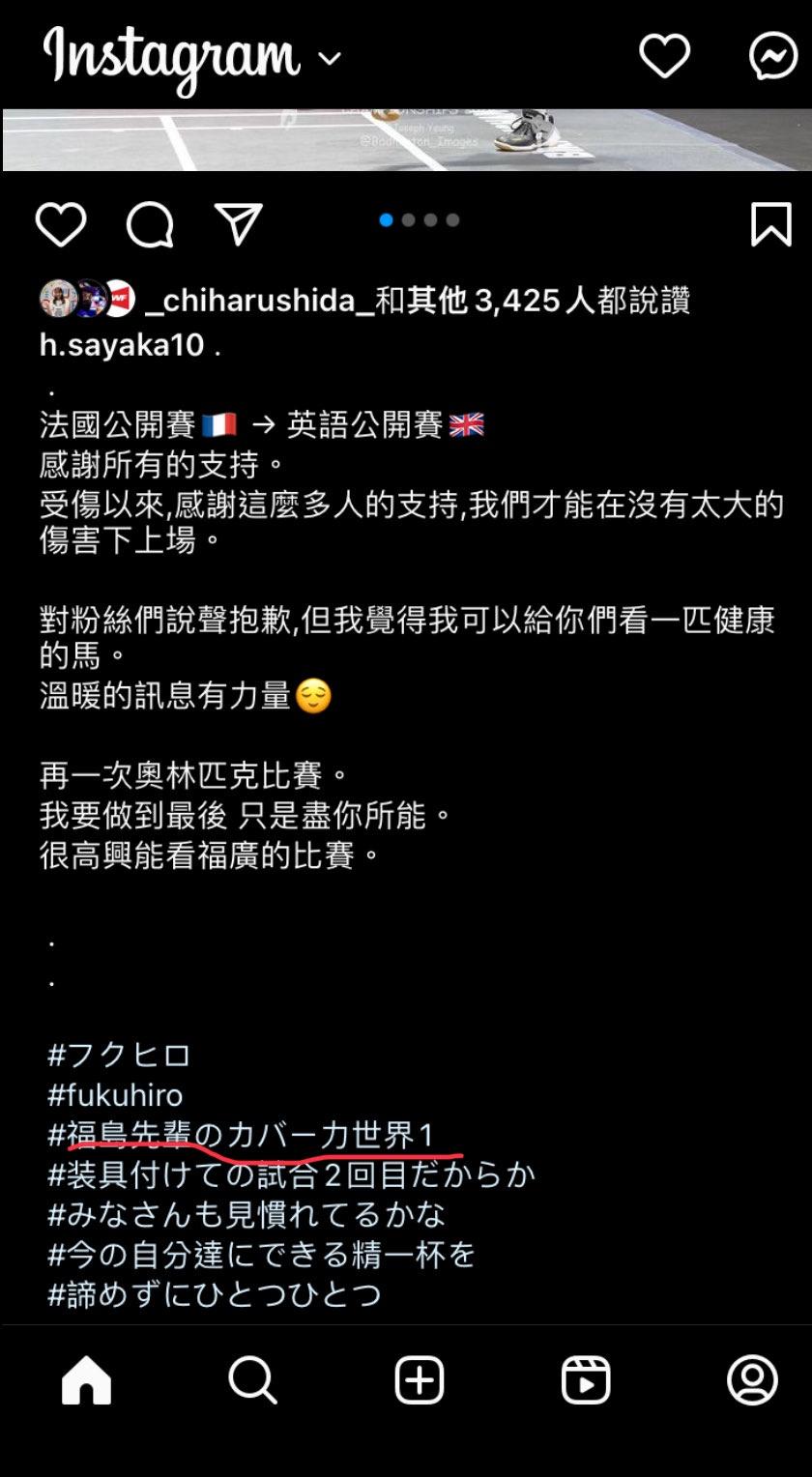Screen dimensions: 812x1477
Task: Open hashtag #諦めずにひとつひとつ
Action: 215,1294
